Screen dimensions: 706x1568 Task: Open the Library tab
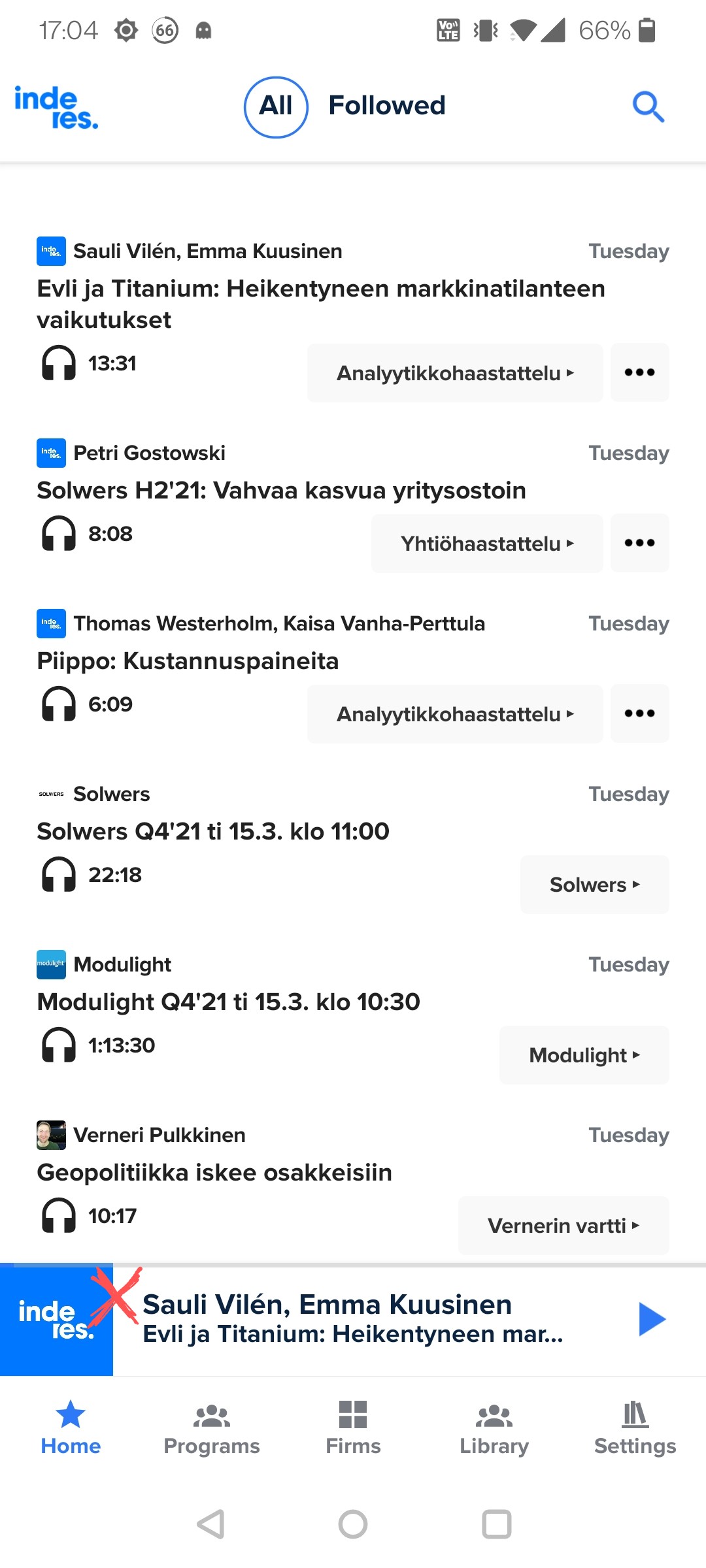(x=494, y=1429)
